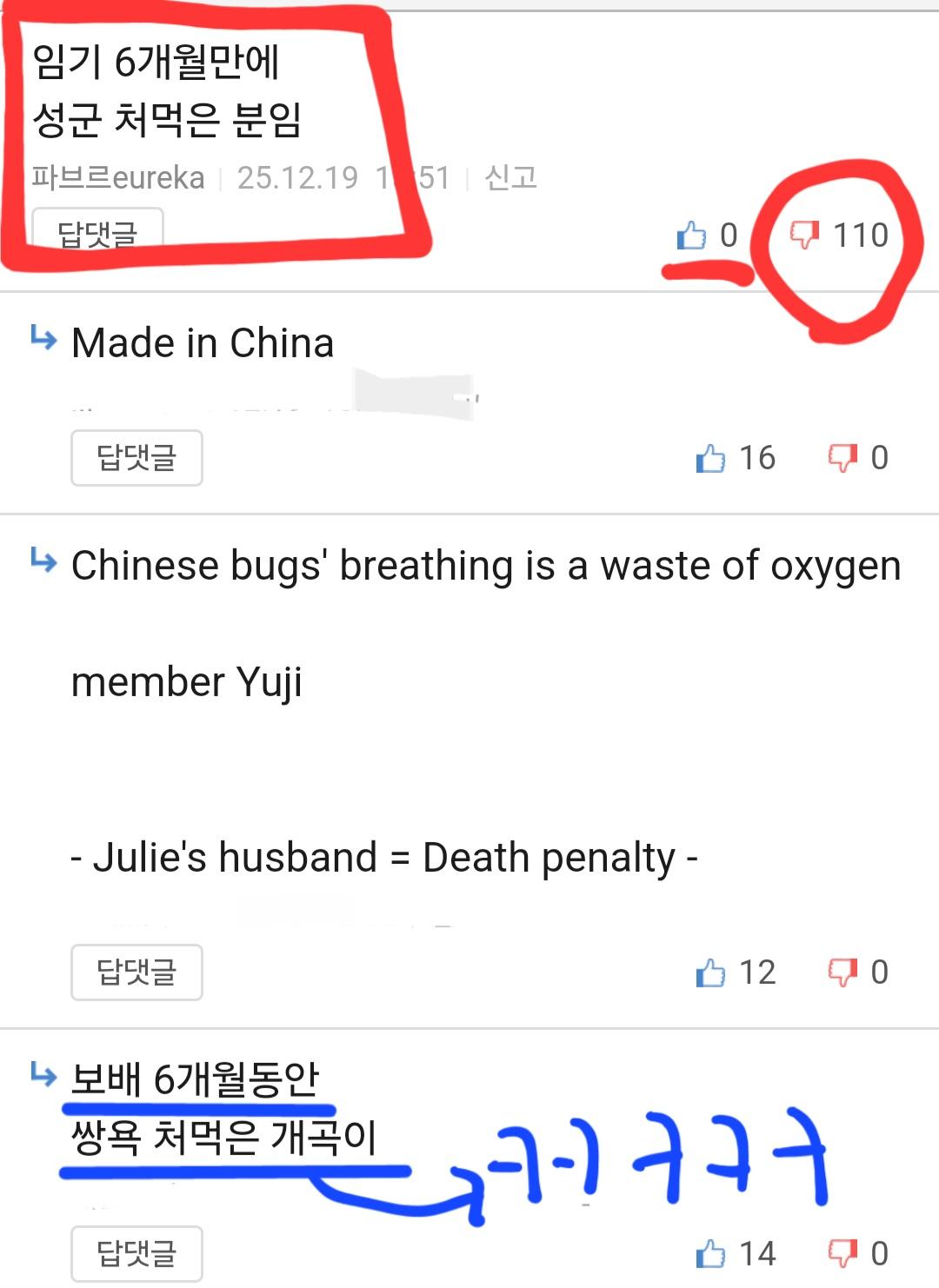Click 답댓글 under the 'Made in China' comment
The image size is (939, 1288).
tap(137, 456)
